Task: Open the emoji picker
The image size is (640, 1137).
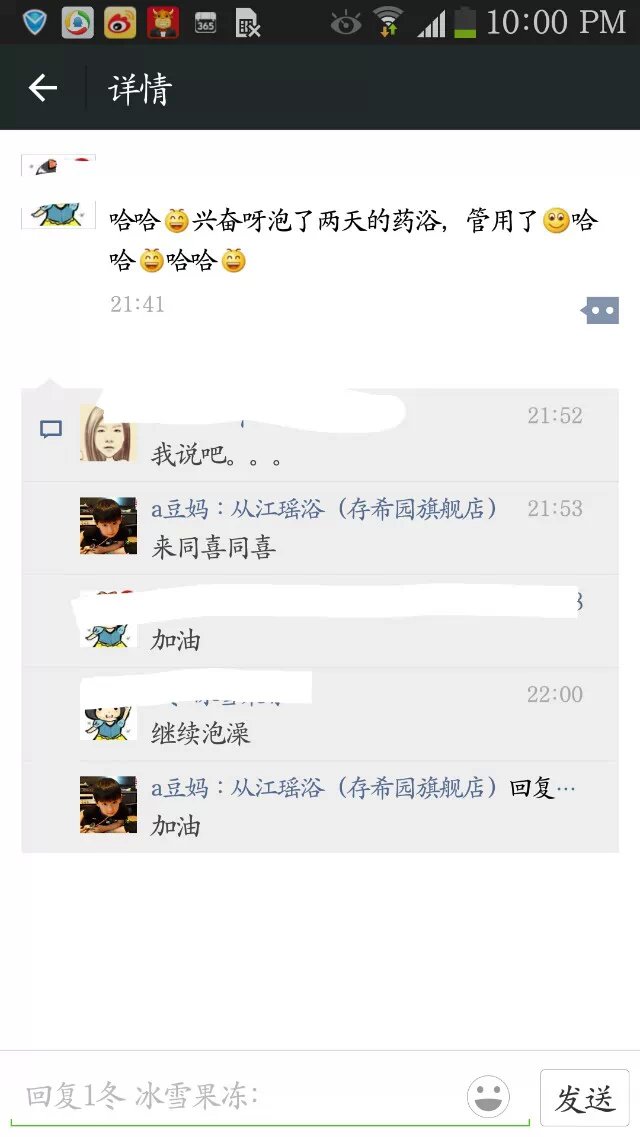Action: pos(488,1097)
